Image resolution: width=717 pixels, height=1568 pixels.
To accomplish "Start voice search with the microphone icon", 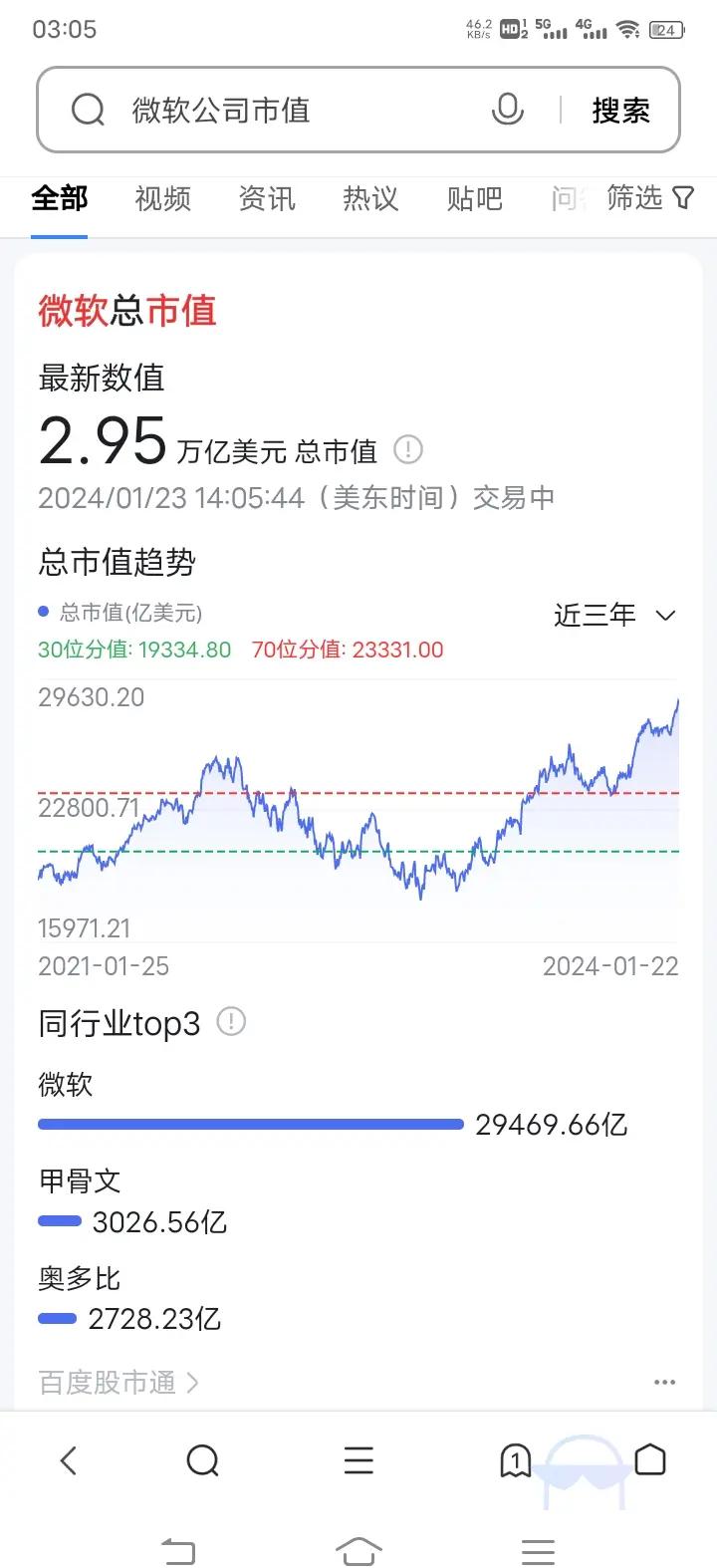I will 508,110.
